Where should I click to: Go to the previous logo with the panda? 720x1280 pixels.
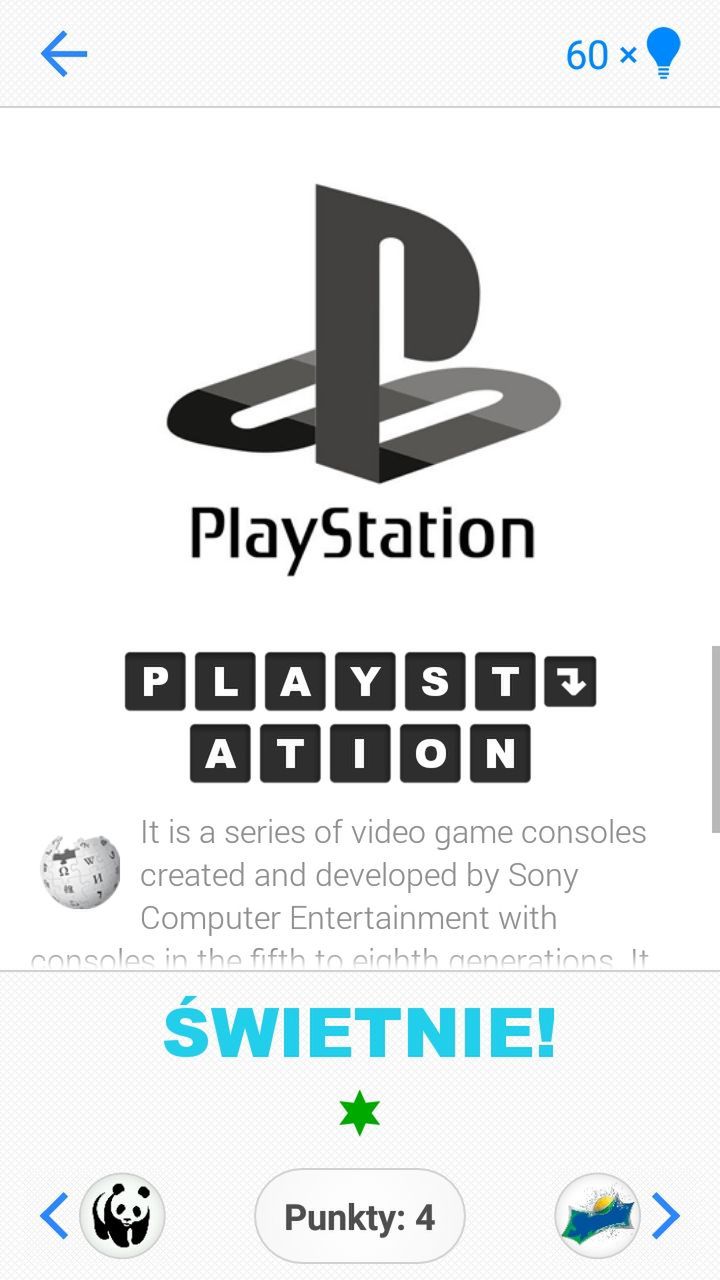click(x=122, y=1216)
